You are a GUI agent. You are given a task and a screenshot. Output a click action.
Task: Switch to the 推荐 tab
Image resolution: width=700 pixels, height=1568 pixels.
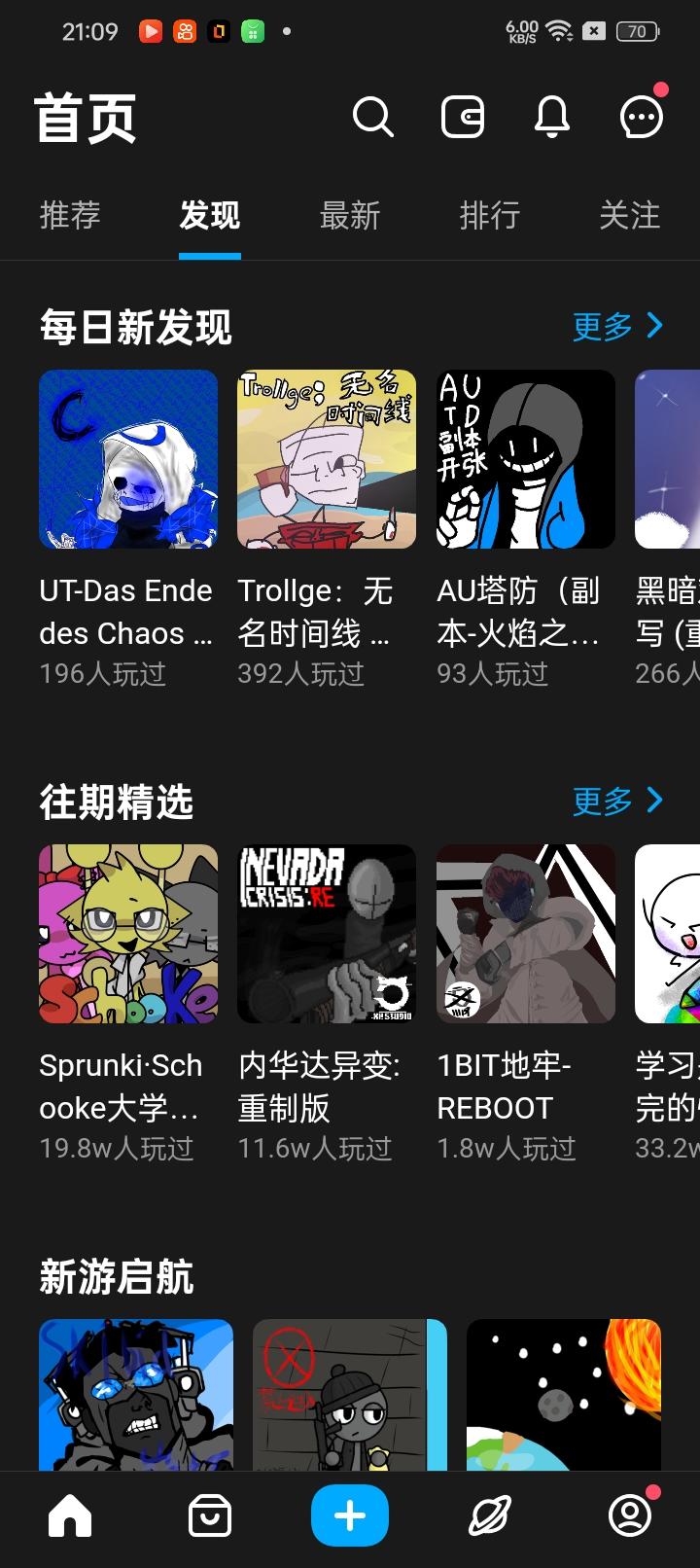69,215
